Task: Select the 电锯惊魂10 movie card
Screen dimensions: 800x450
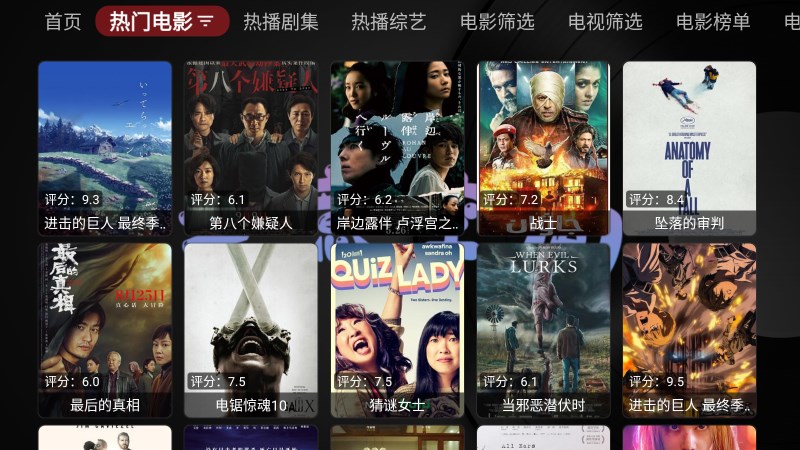Action: [251, 330]
